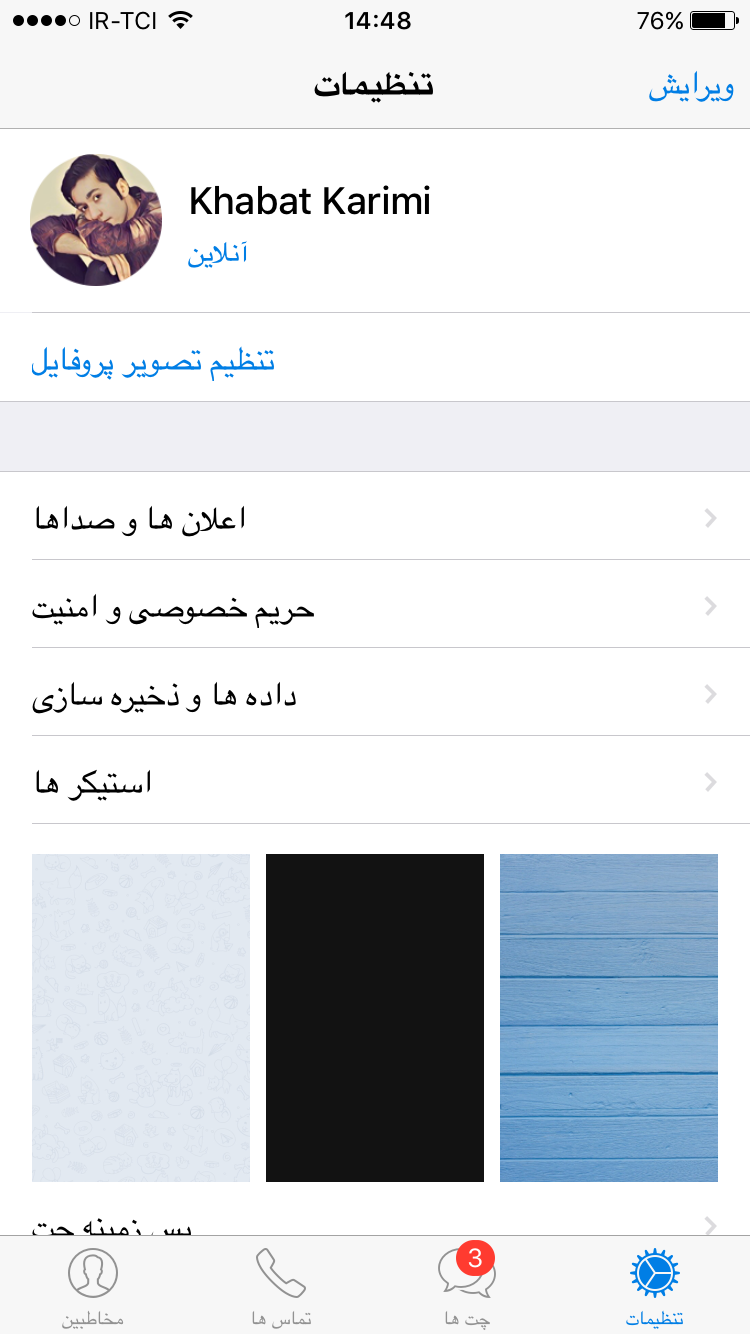Switch to the مخاطبین tab
Screen dimensions: 750x1334
tap(93, 1286)
